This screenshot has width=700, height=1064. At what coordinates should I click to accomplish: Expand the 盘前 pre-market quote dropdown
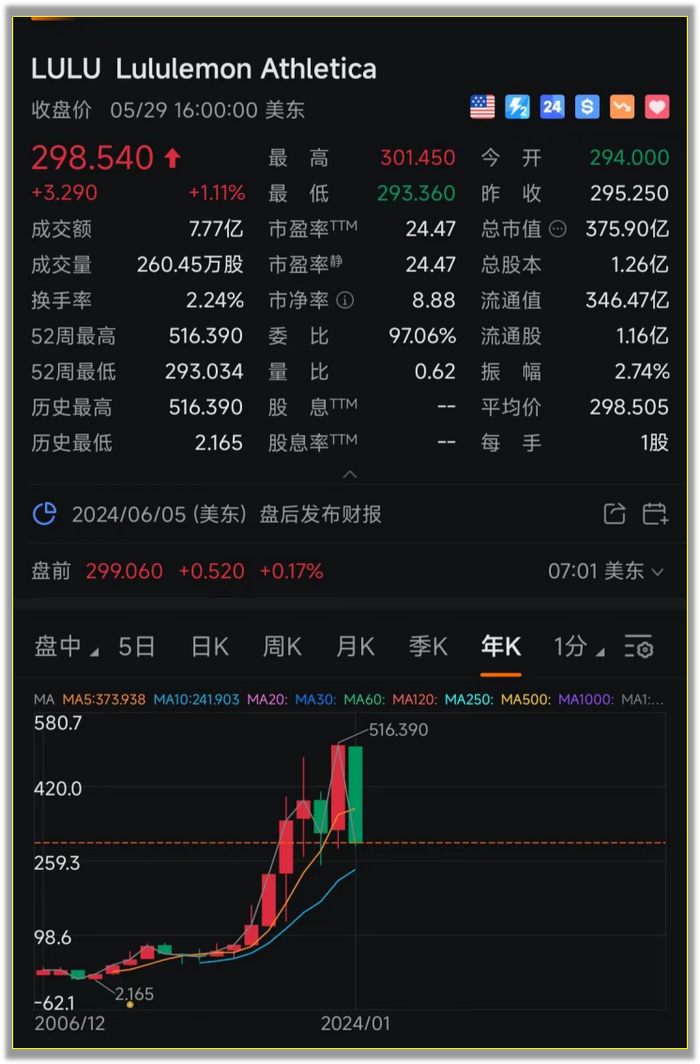click(x=657, y=572)
